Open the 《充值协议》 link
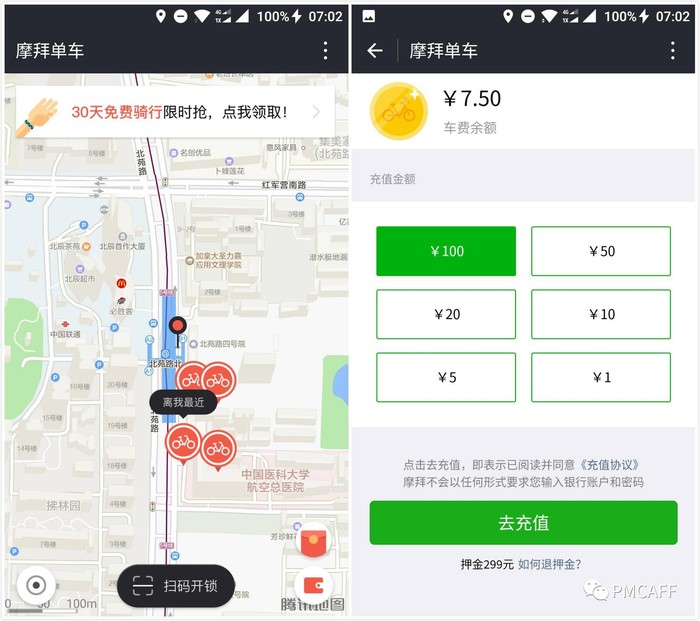 coord(609,465)
